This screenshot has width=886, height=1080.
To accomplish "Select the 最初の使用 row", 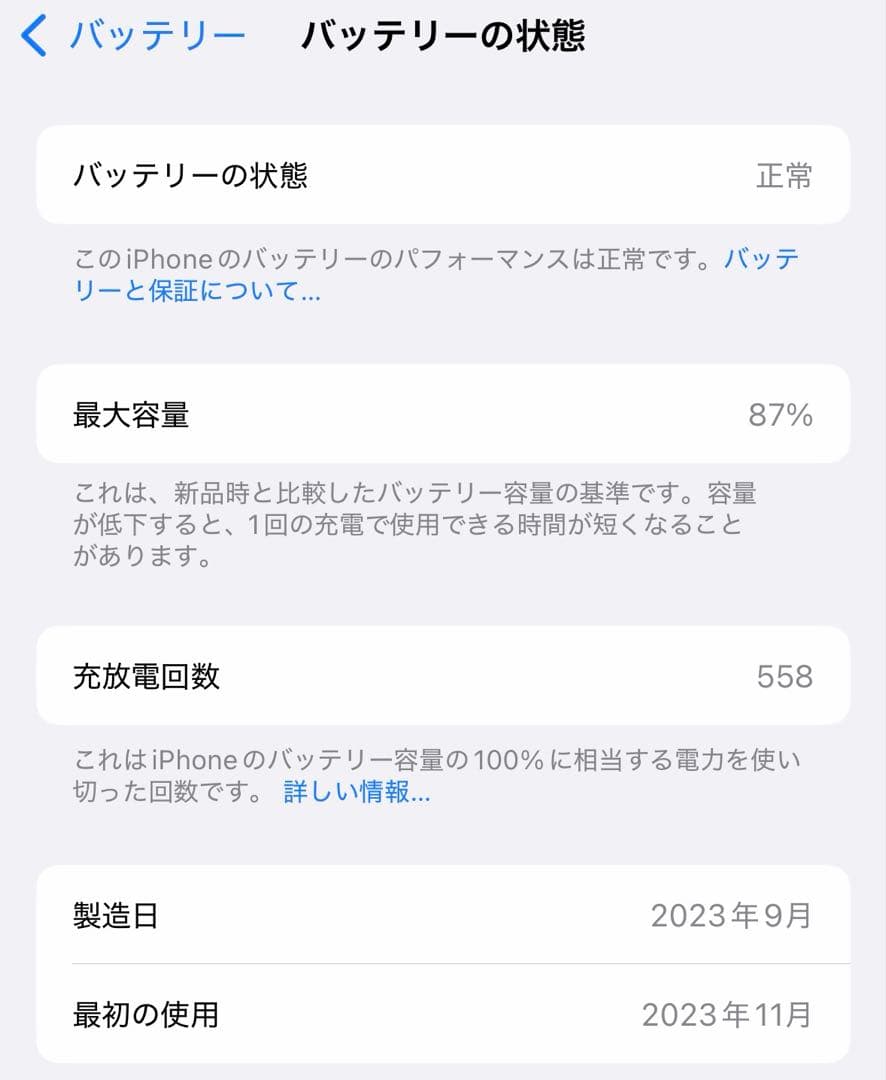I will [443, 1015].
